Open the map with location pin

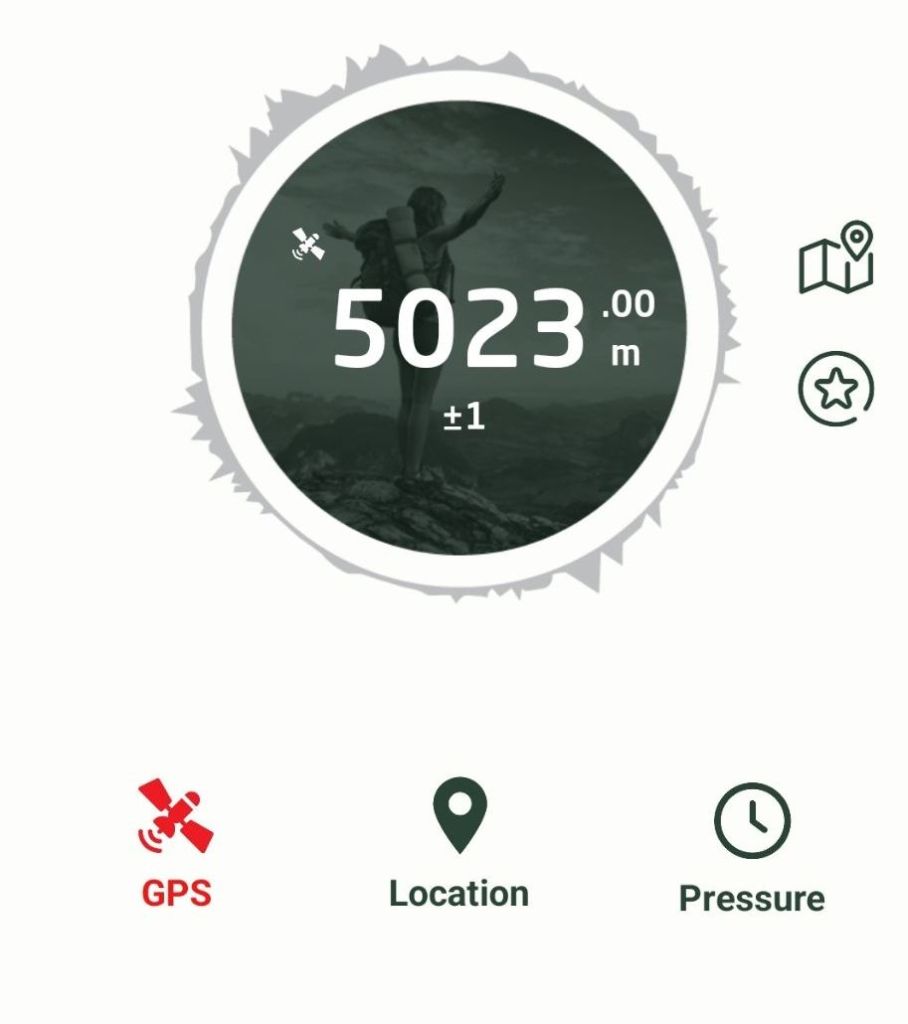point(837,259)
